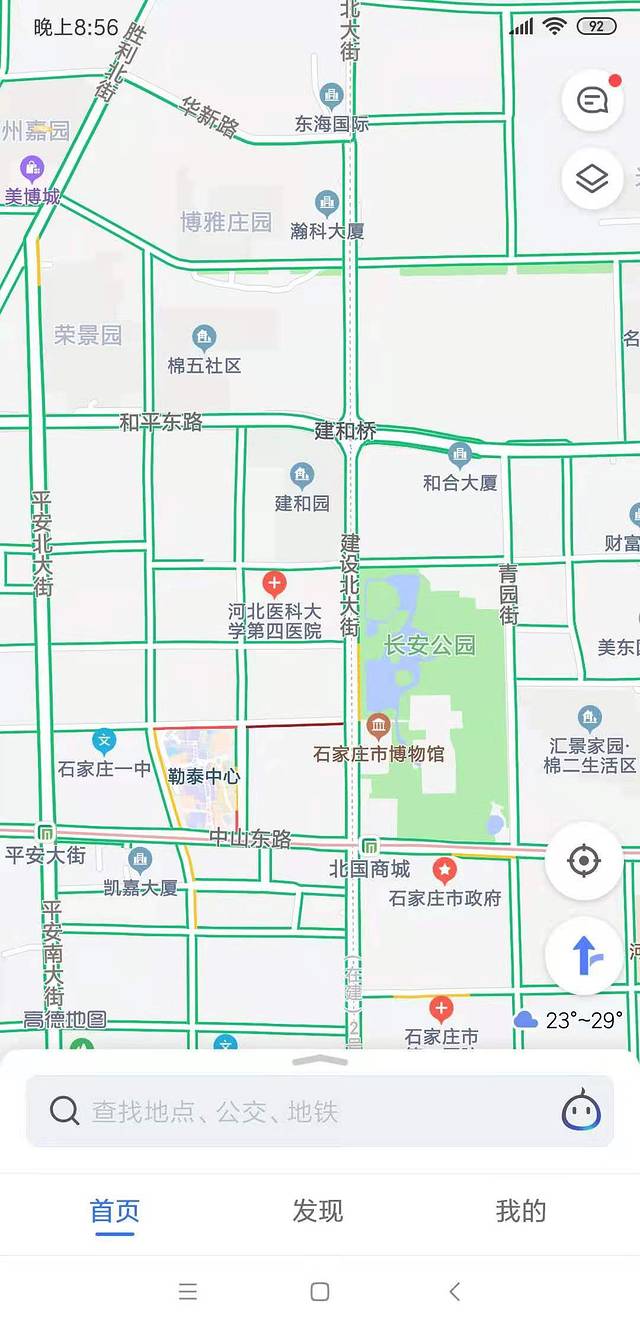
Task: Switch to the 首页 tab
Action: (115, 1212)
